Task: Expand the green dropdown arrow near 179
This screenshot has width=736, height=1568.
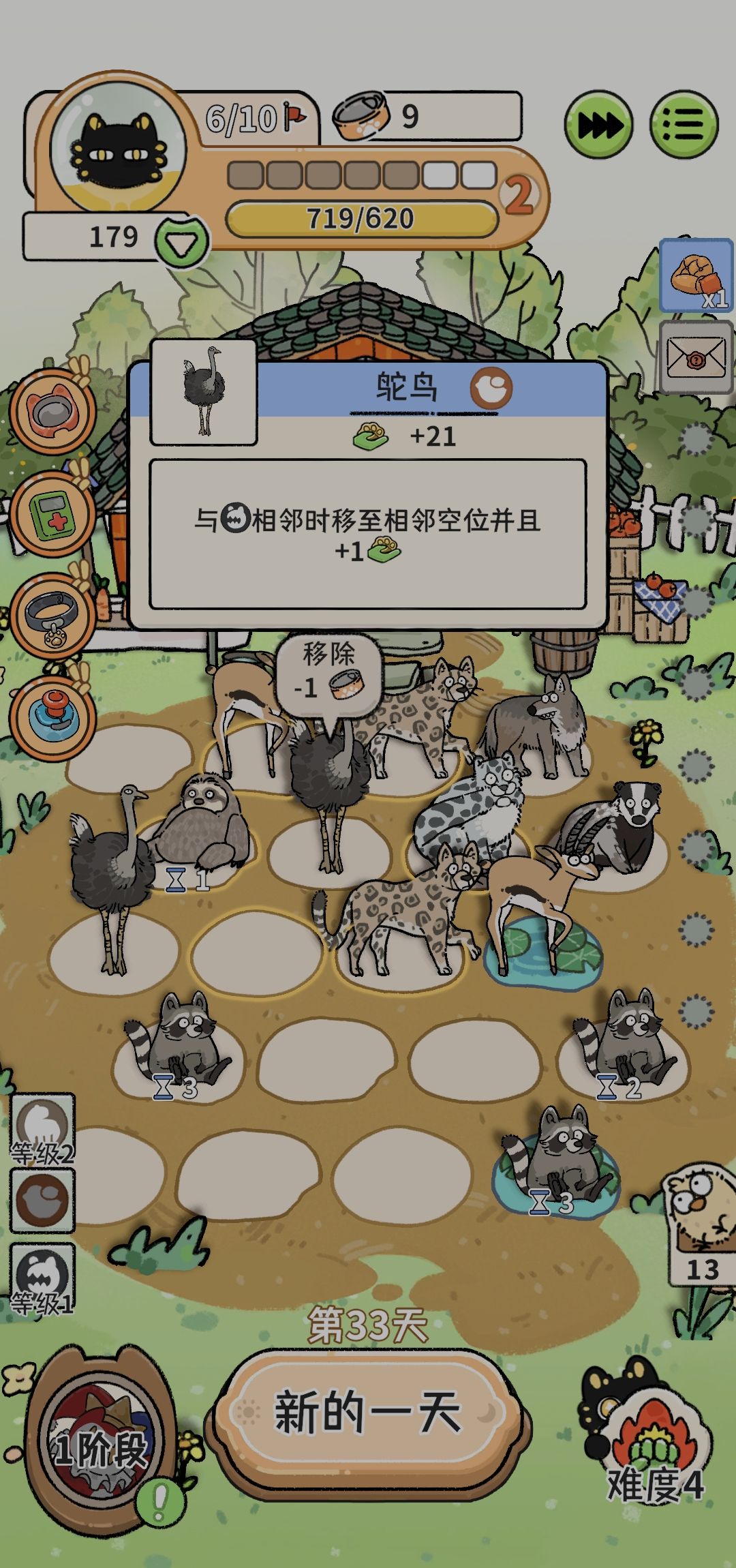Action: coord(181,241)
